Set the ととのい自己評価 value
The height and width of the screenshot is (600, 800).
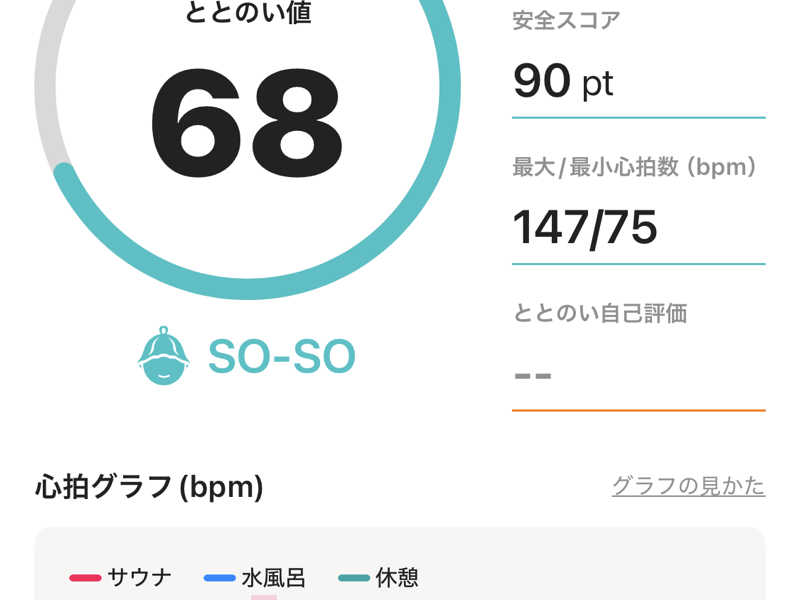pyautogui.click(x=637, y=376)
